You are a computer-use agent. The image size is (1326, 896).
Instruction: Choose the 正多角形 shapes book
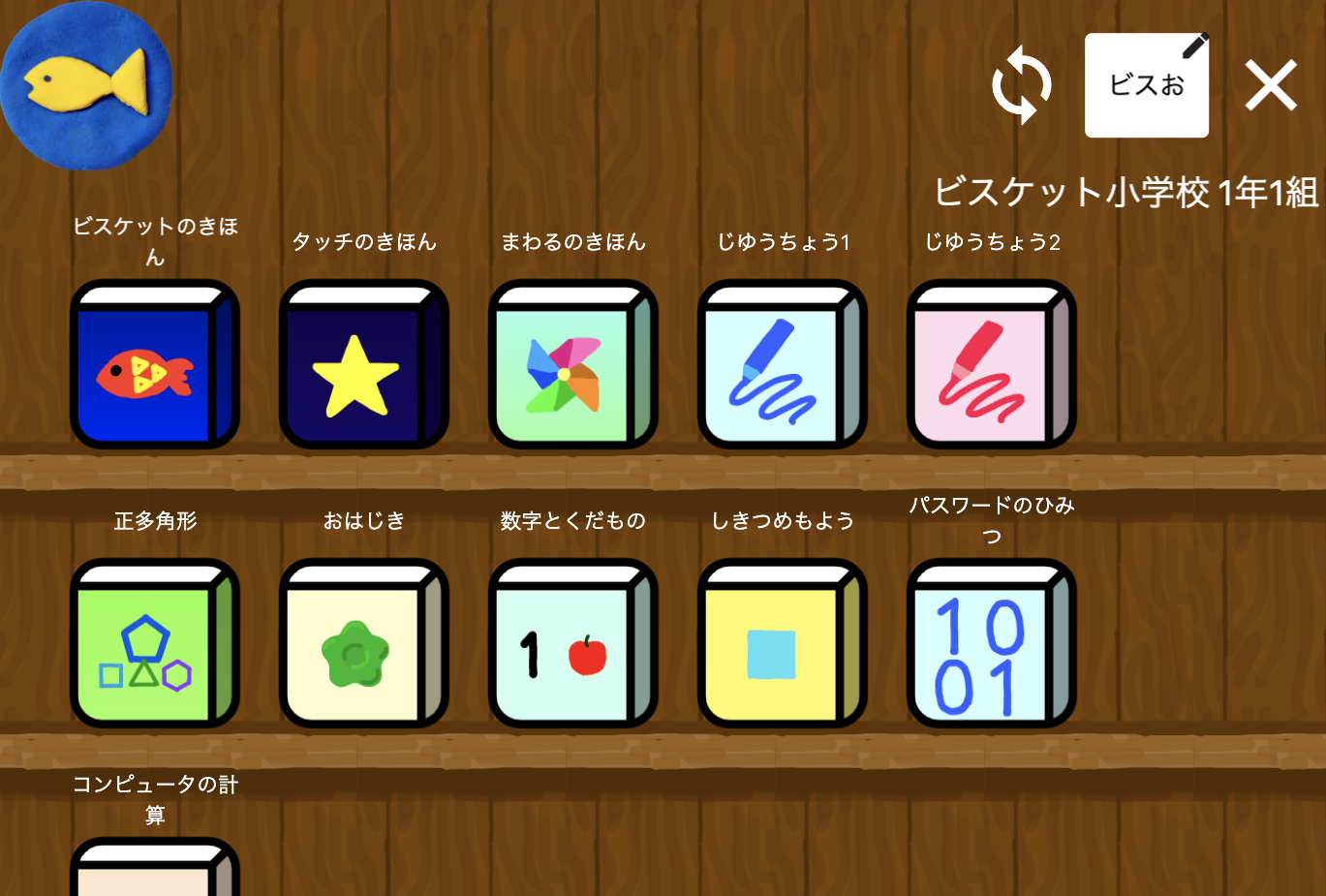(x=154, y=644)
